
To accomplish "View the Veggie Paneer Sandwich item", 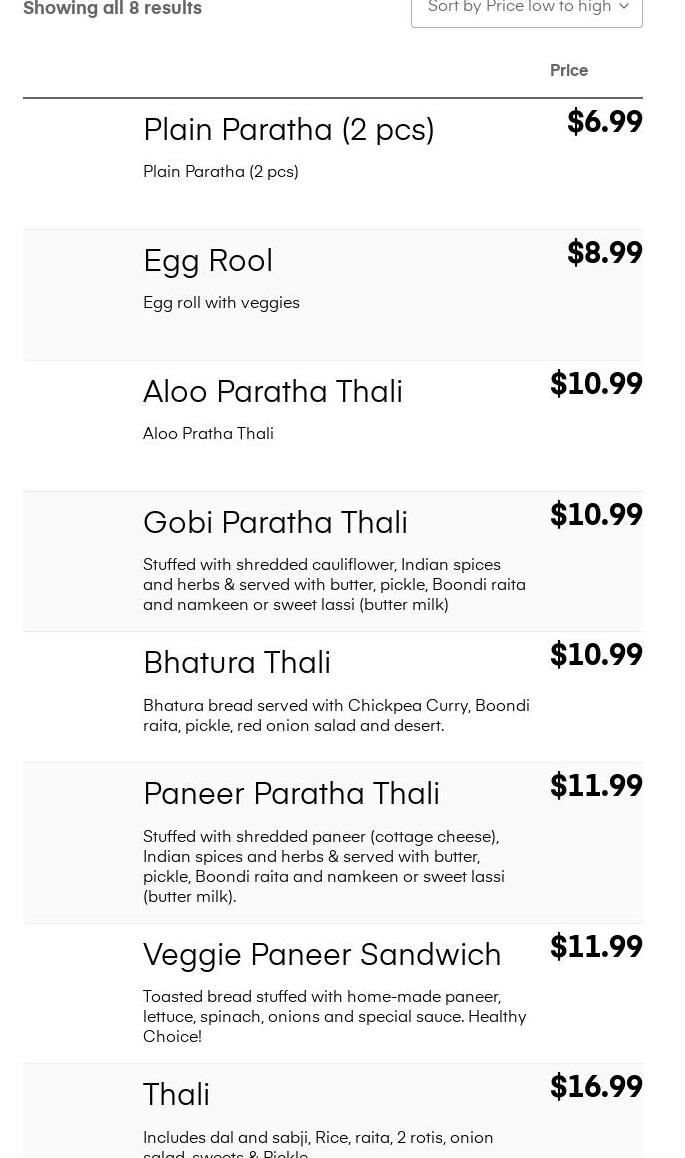I will (322, 955).
